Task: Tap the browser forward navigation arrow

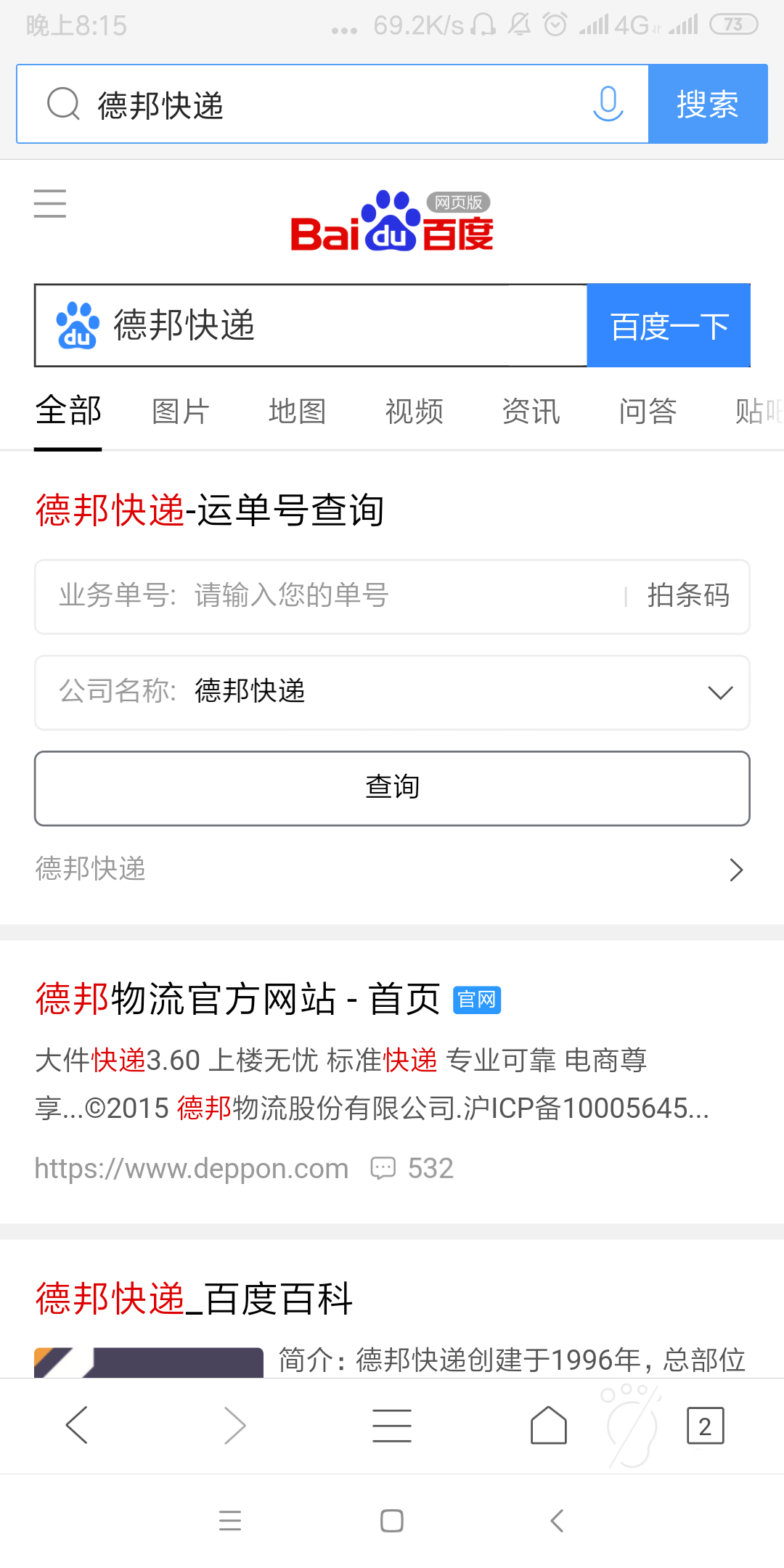Action: 234,1425
